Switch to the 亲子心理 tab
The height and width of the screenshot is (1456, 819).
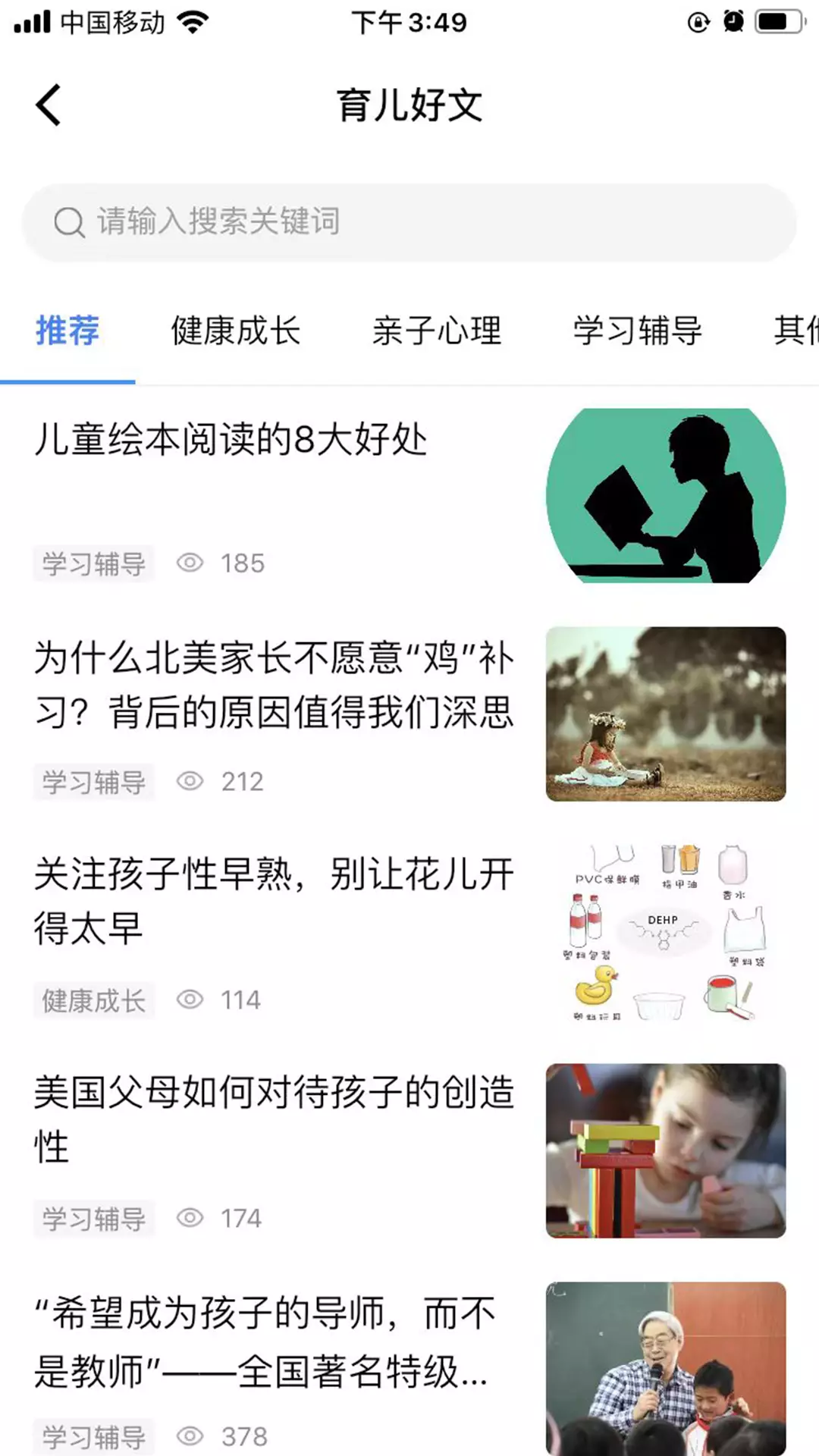437,331
